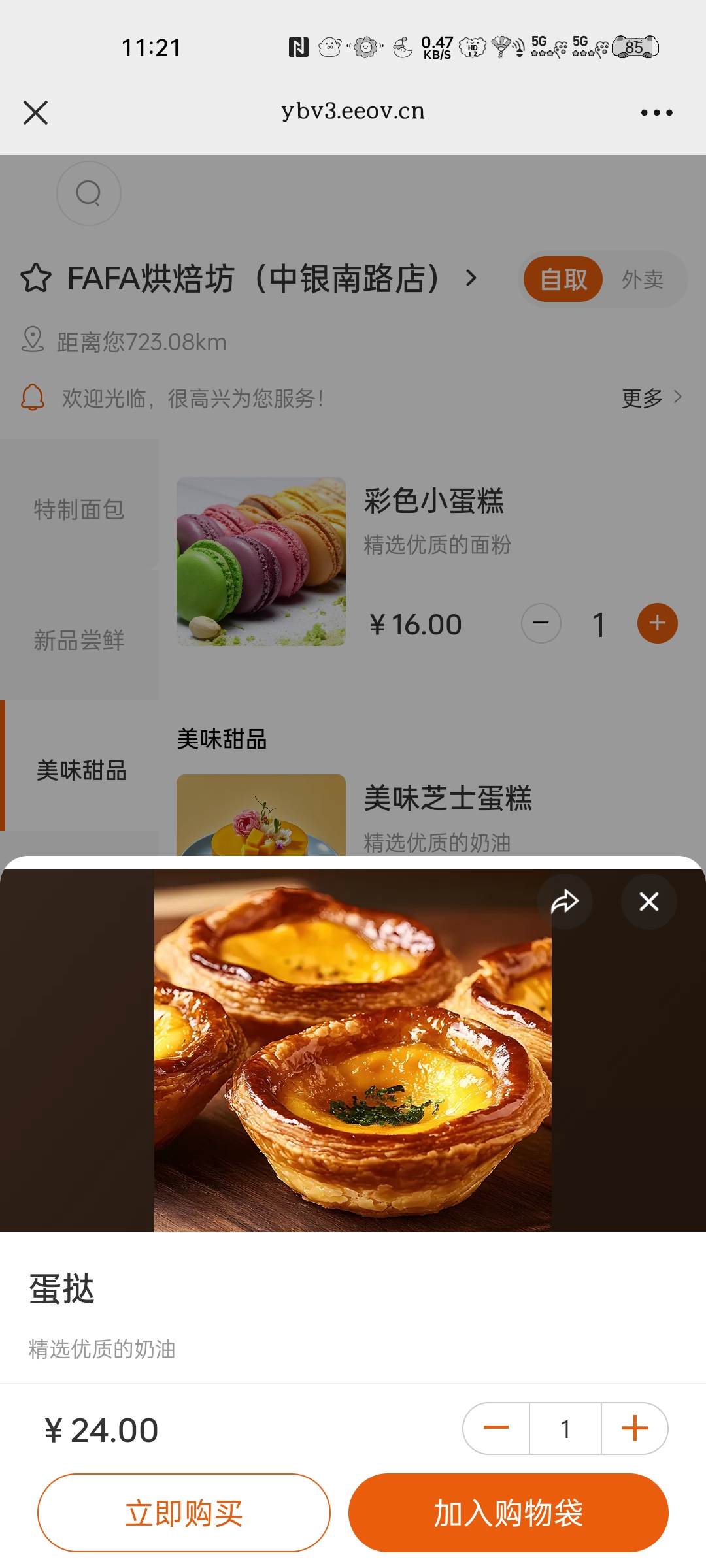Open the store search icon

[89, 193]
